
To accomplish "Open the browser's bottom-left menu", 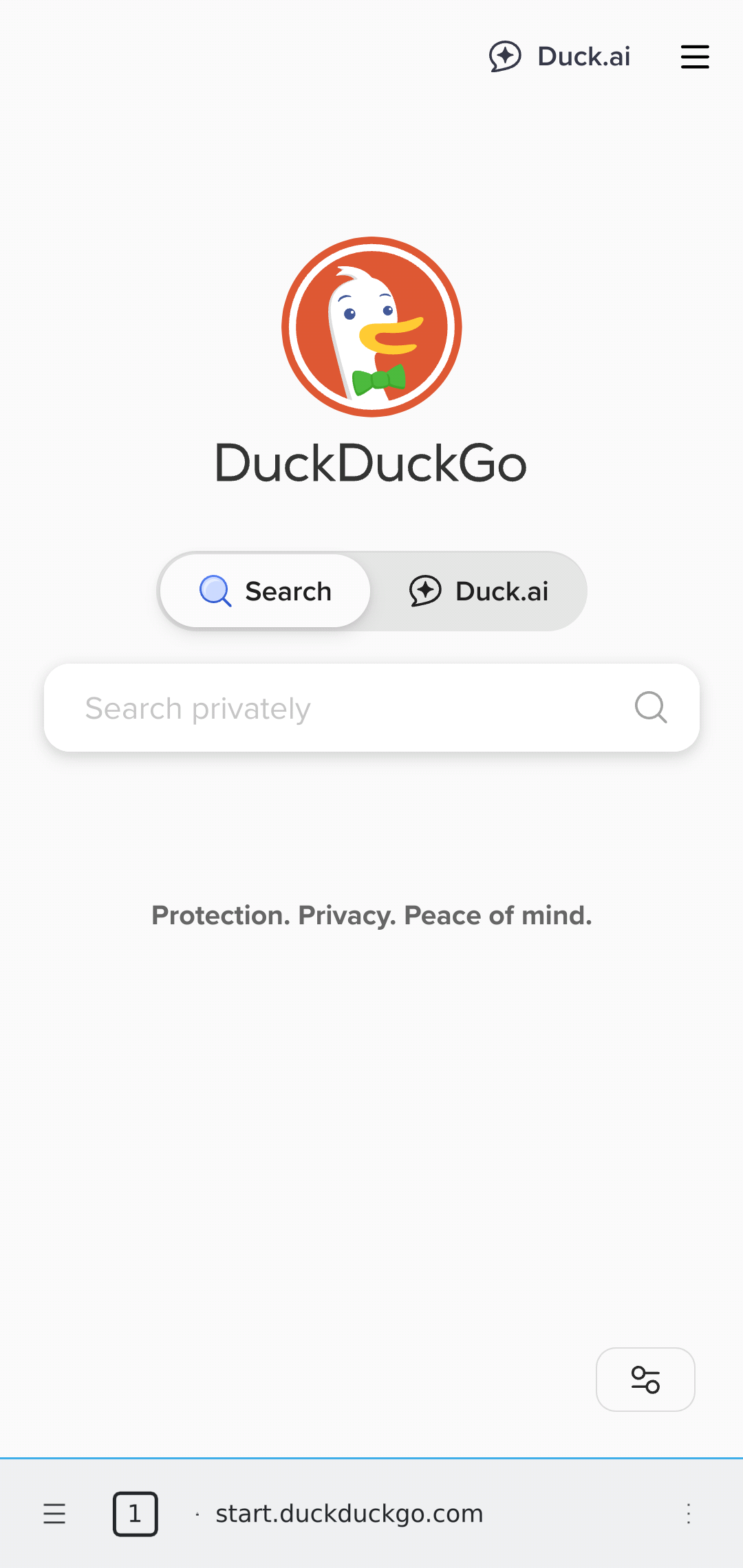I will point(54,1514).
